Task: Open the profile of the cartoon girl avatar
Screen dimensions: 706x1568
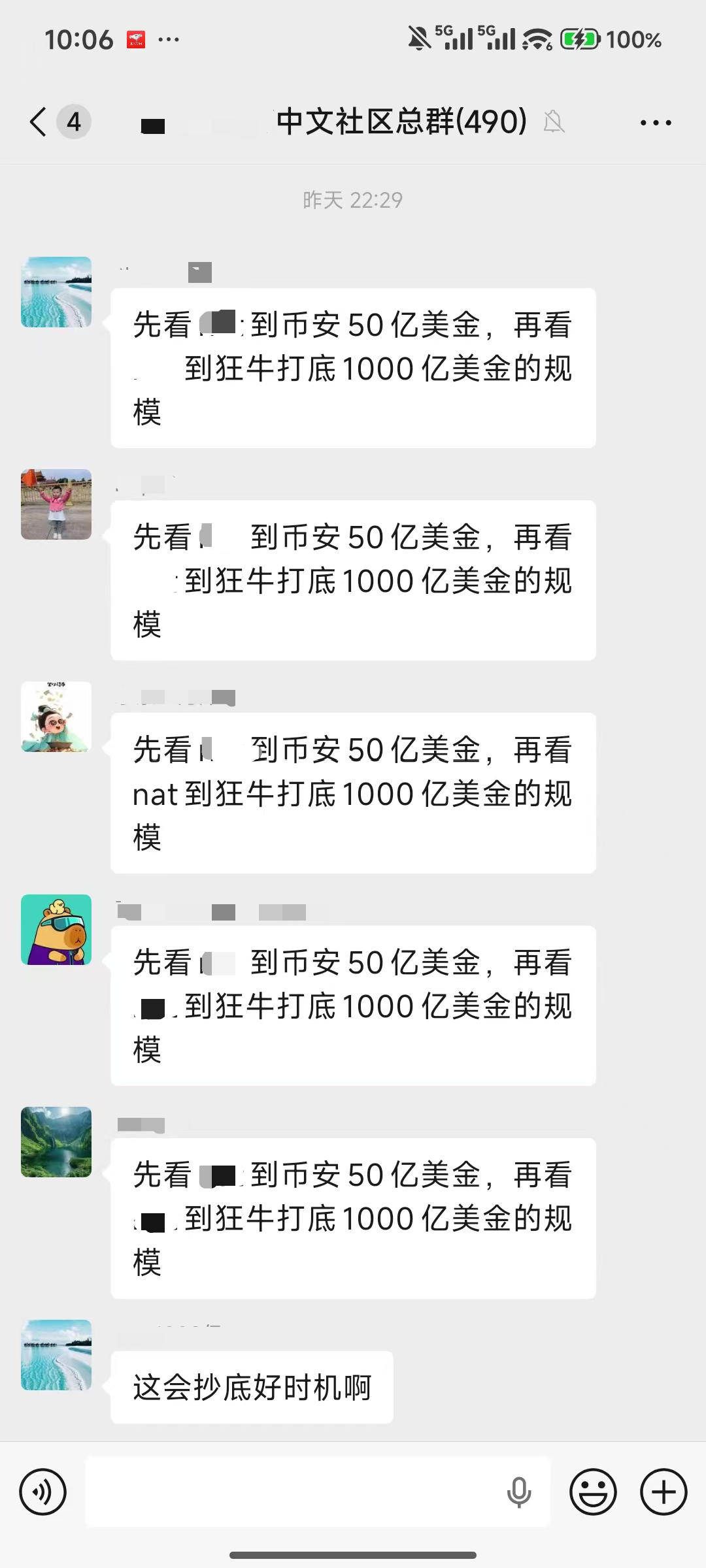Action: (x=56, y=717)
